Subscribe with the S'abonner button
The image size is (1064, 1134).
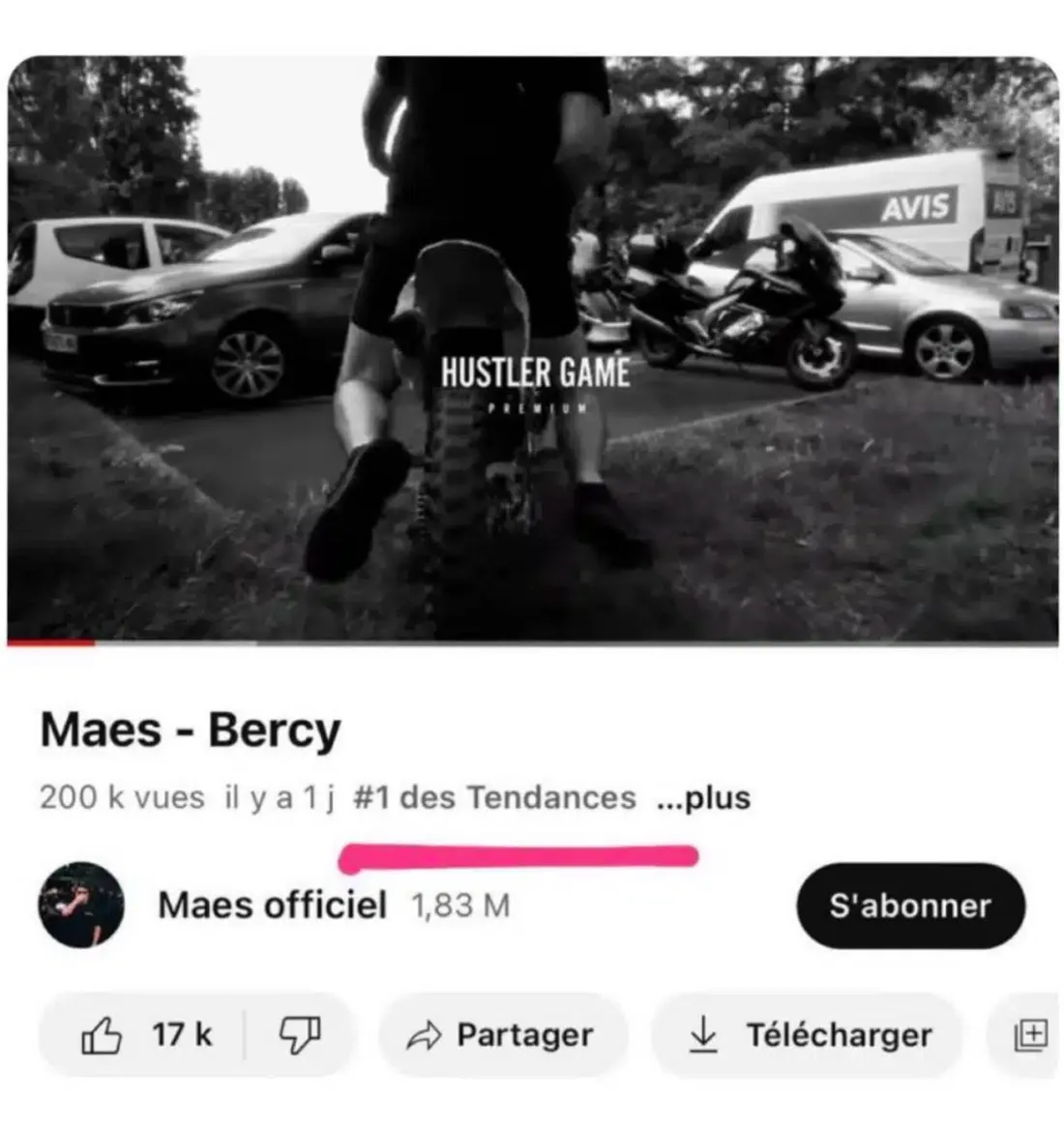pos(909,906)
